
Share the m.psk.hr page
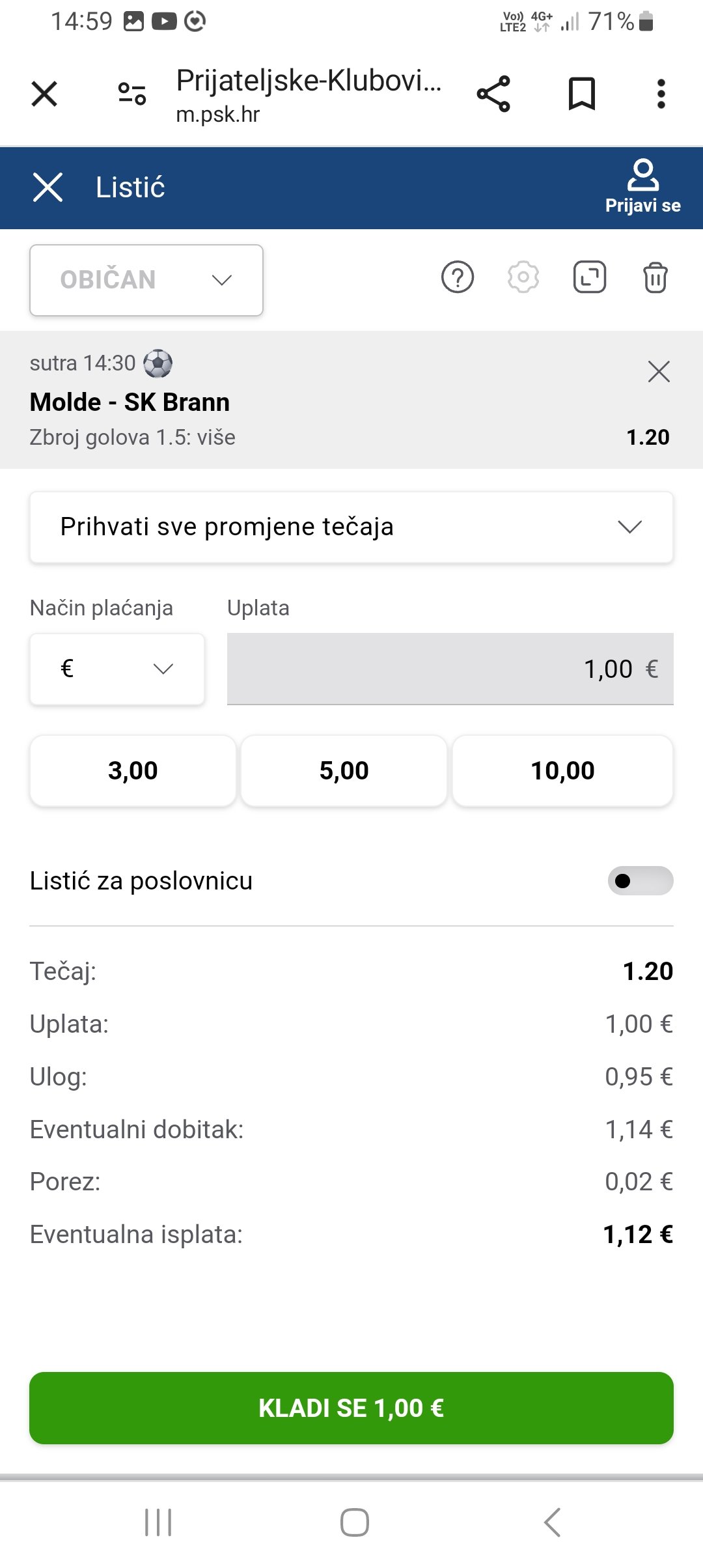[x=493, y=94]
